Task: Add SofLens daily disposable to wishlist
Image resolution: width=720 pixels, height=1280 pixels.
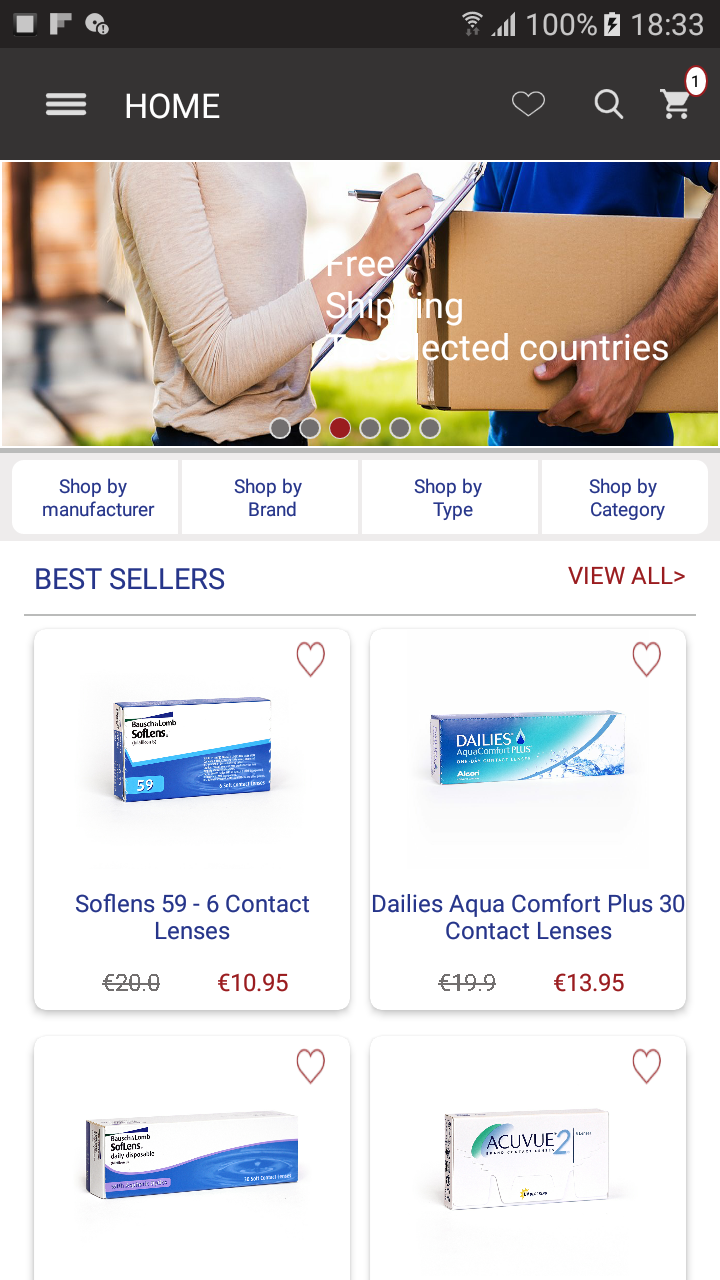Action: click(311, 1067)
